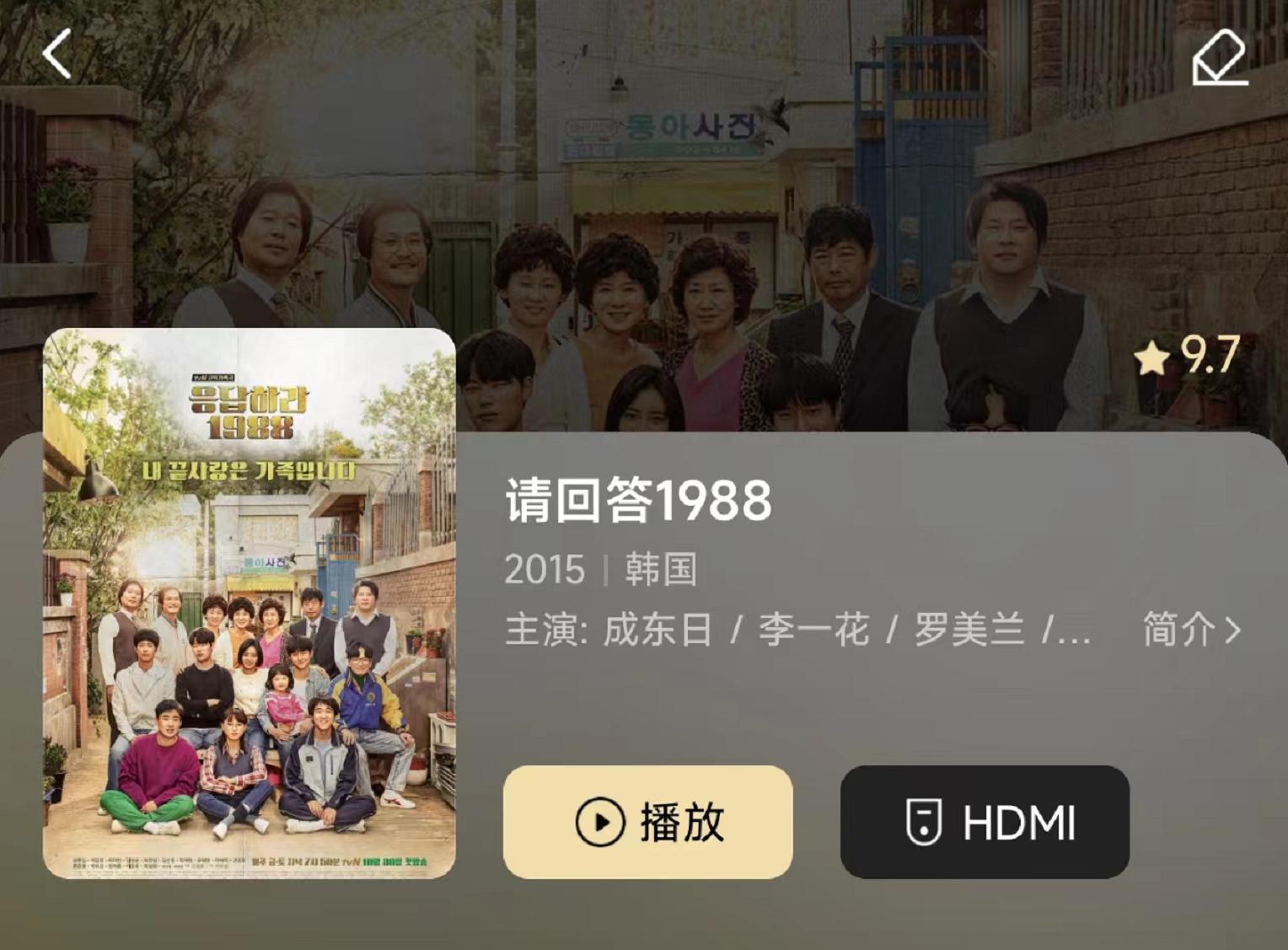This screenshot has height=950, width=1288.
Task: Go back using the top-left arrow
Action: (57, 55)
